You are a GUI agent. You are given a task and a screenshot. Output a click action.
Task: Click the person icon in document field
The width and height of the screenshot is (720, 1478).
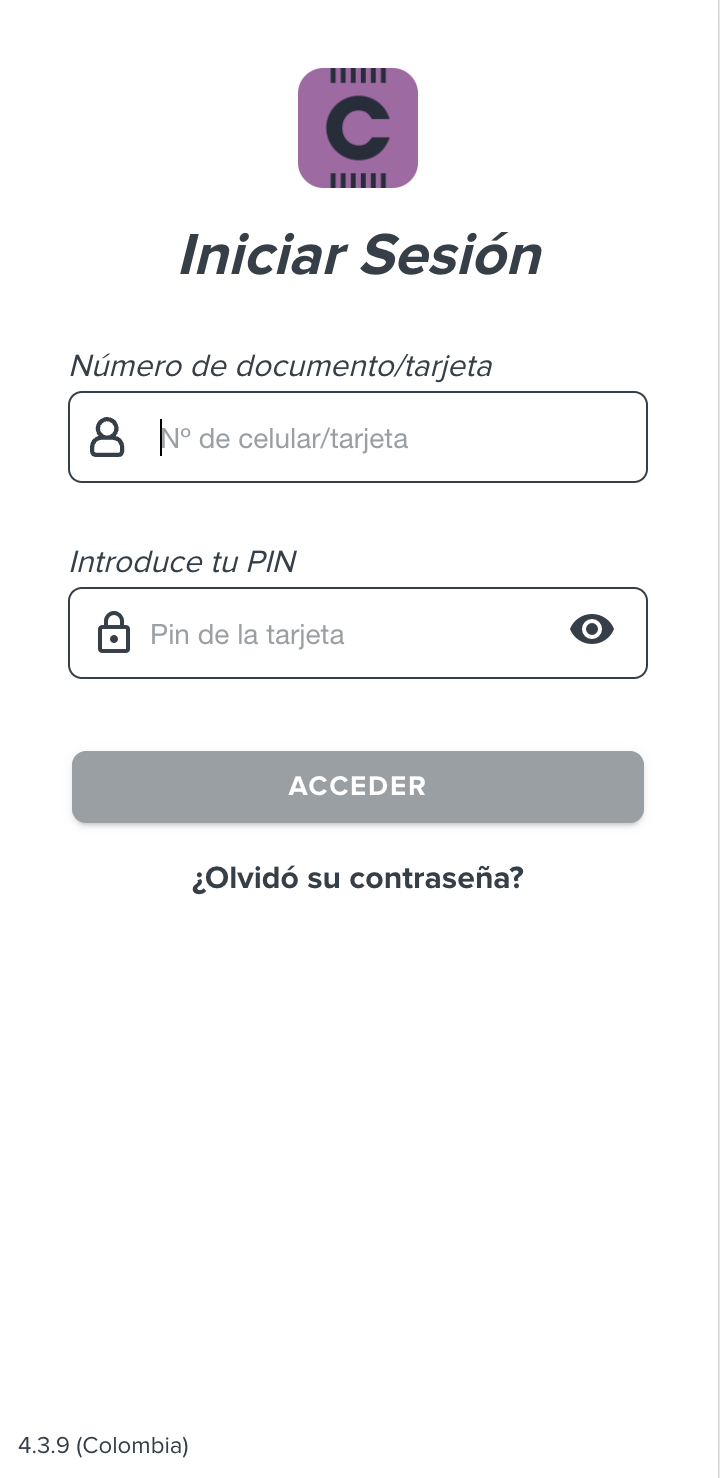(x=108, y=437)
